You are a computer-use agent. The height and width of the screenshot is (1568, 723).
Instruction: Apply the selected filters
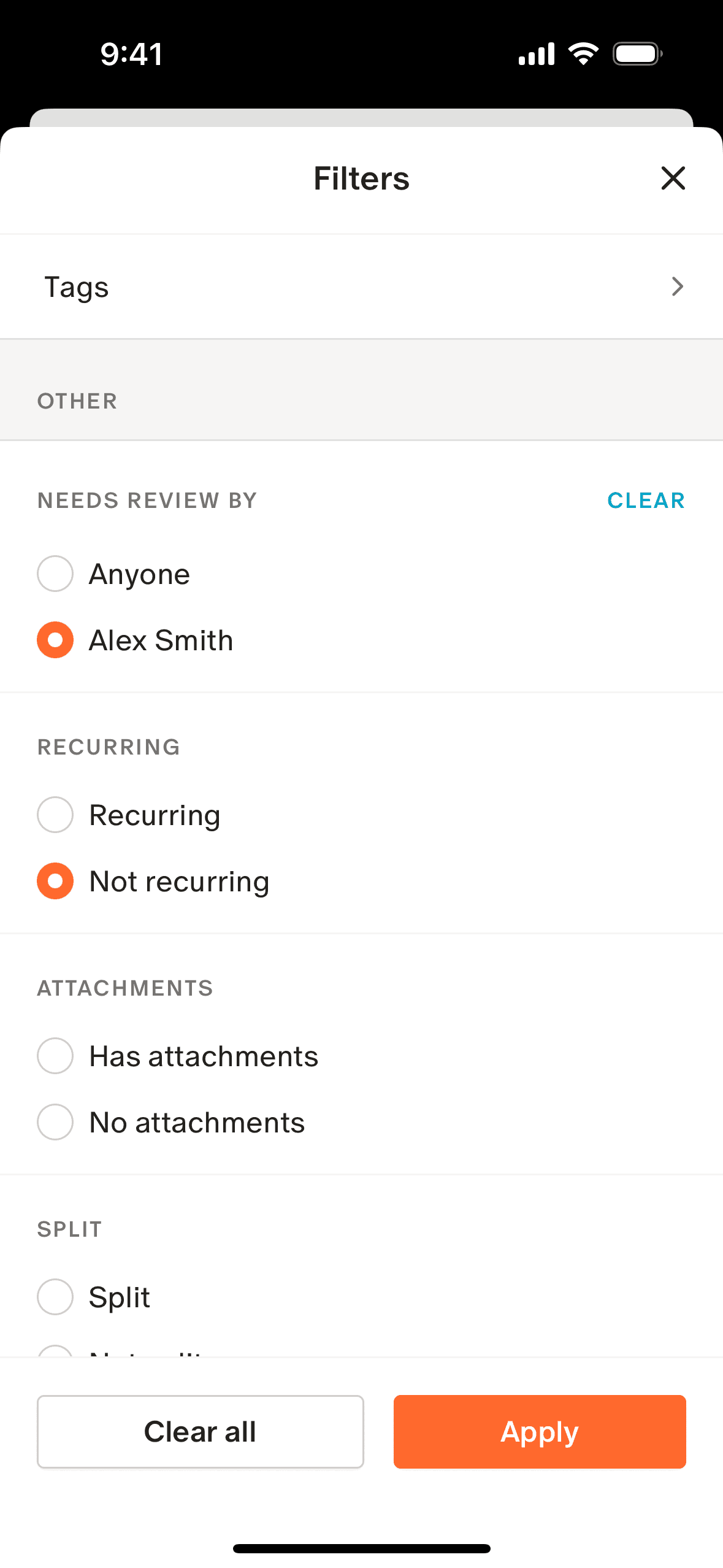point(539,1431)
